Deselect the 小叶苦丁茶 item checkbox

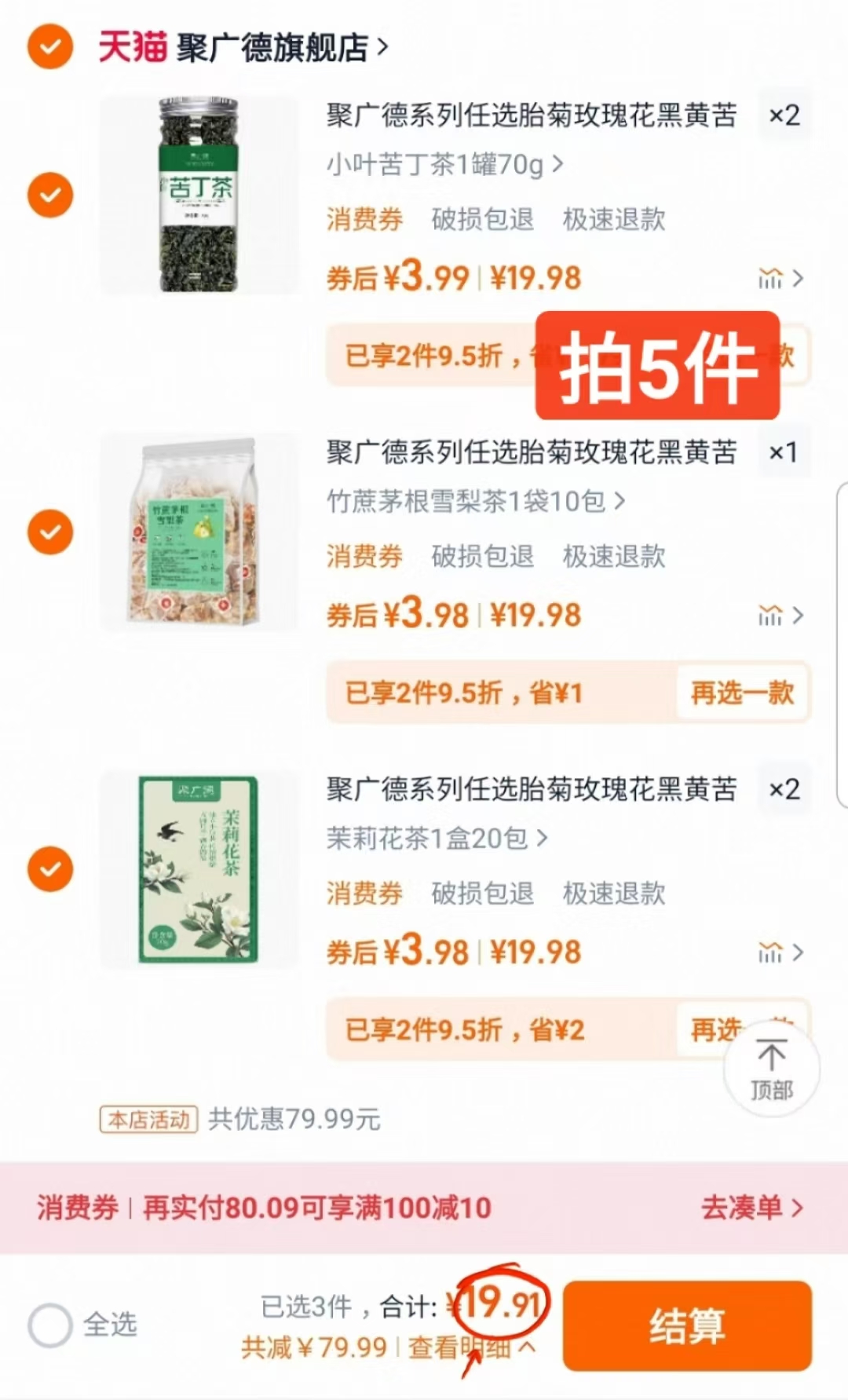[x=49, y=194]
